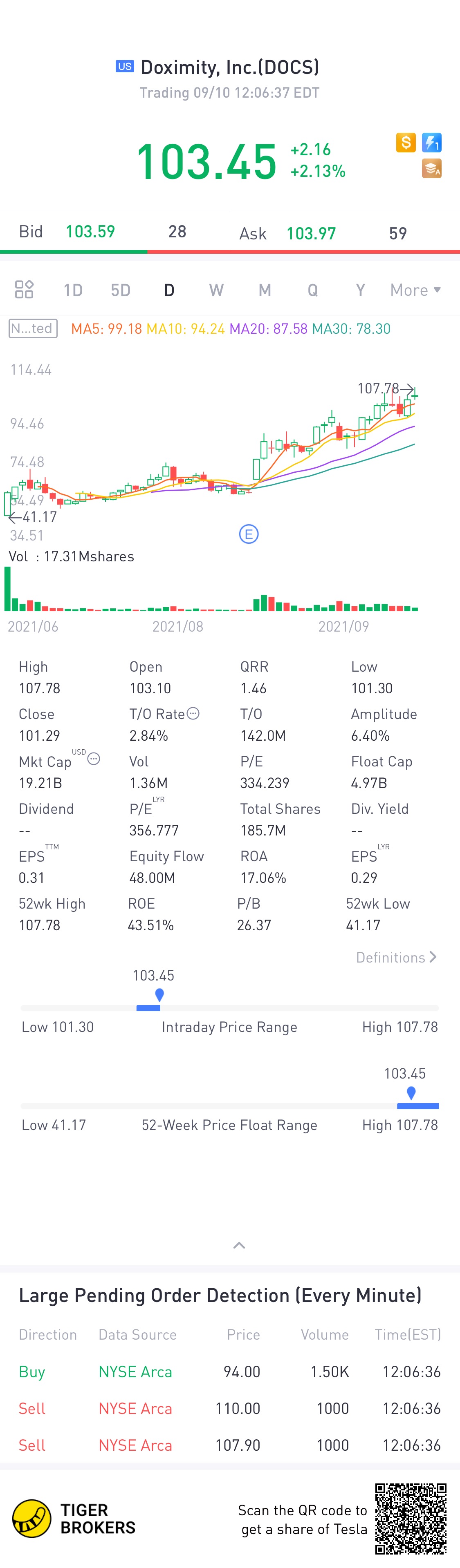This screenshot has height=1568, width=460.
Task: Tap the orange dollar sign icon
Action: [x=406, y=143]
